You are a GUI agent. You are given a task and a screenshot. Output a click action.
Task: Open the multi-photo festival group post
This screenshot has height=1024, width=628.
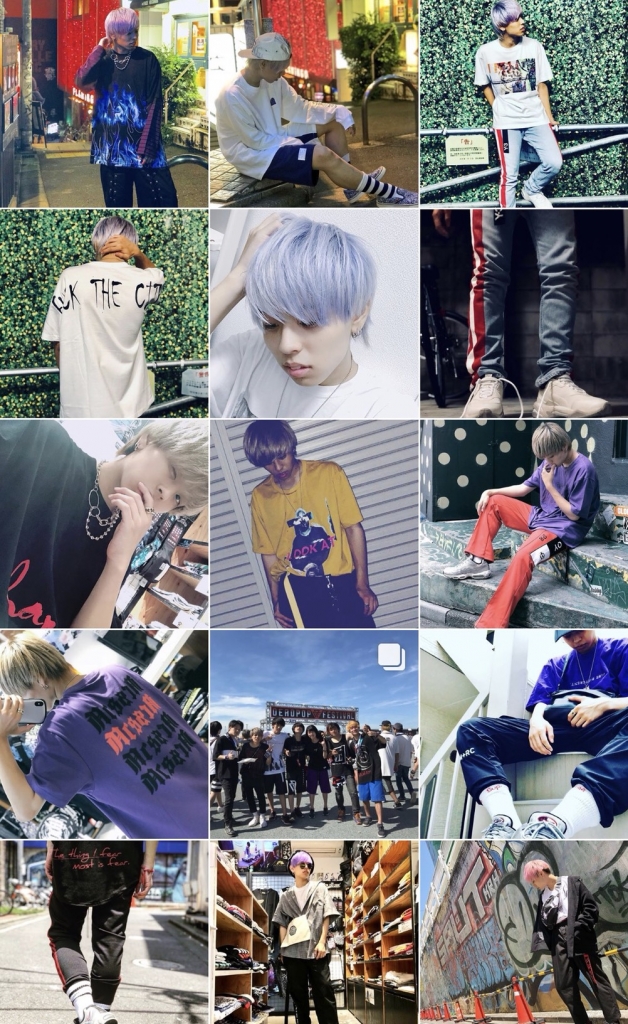[313, 733]
